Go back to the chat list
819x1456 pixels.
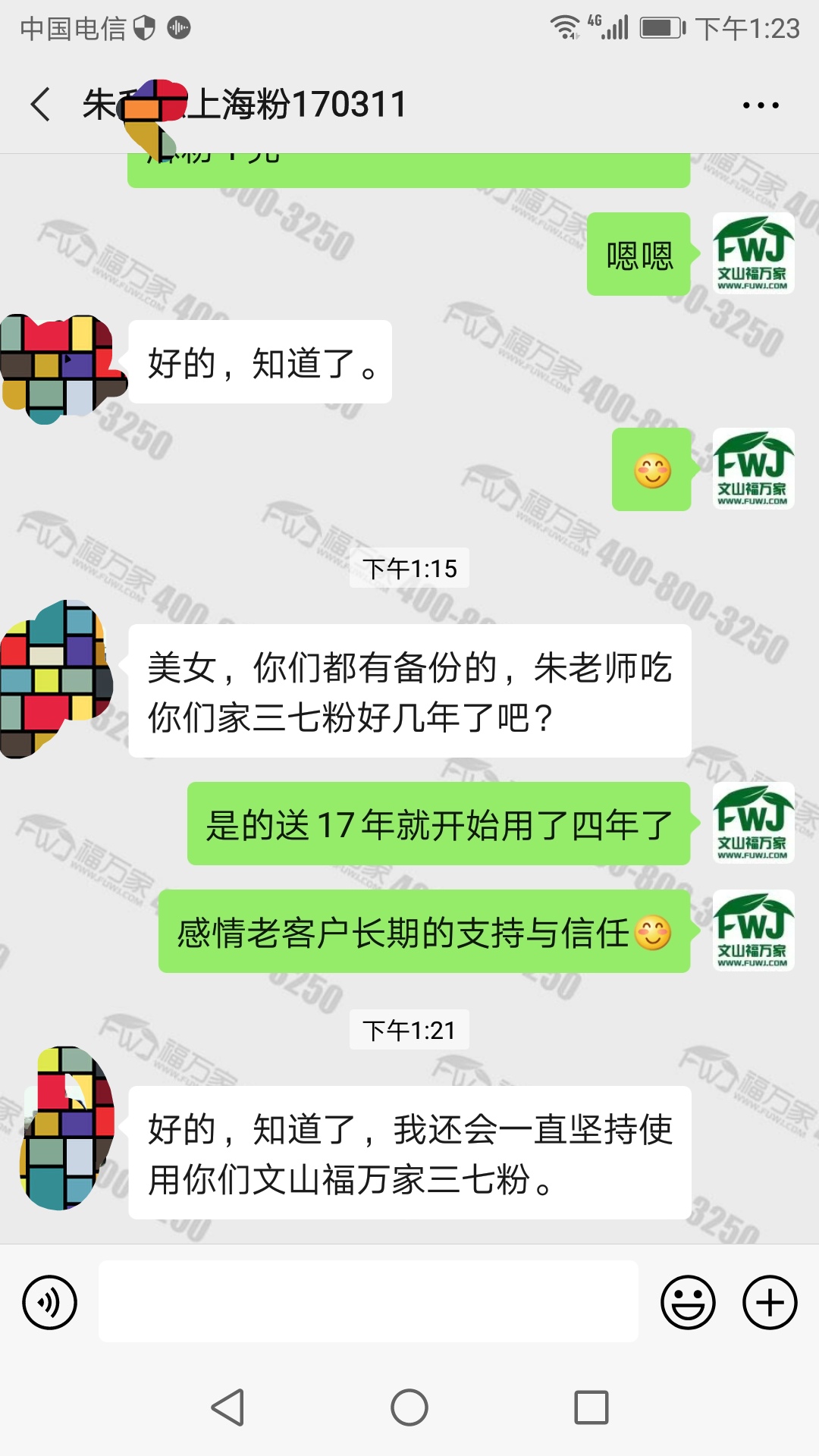click(41, 104)
